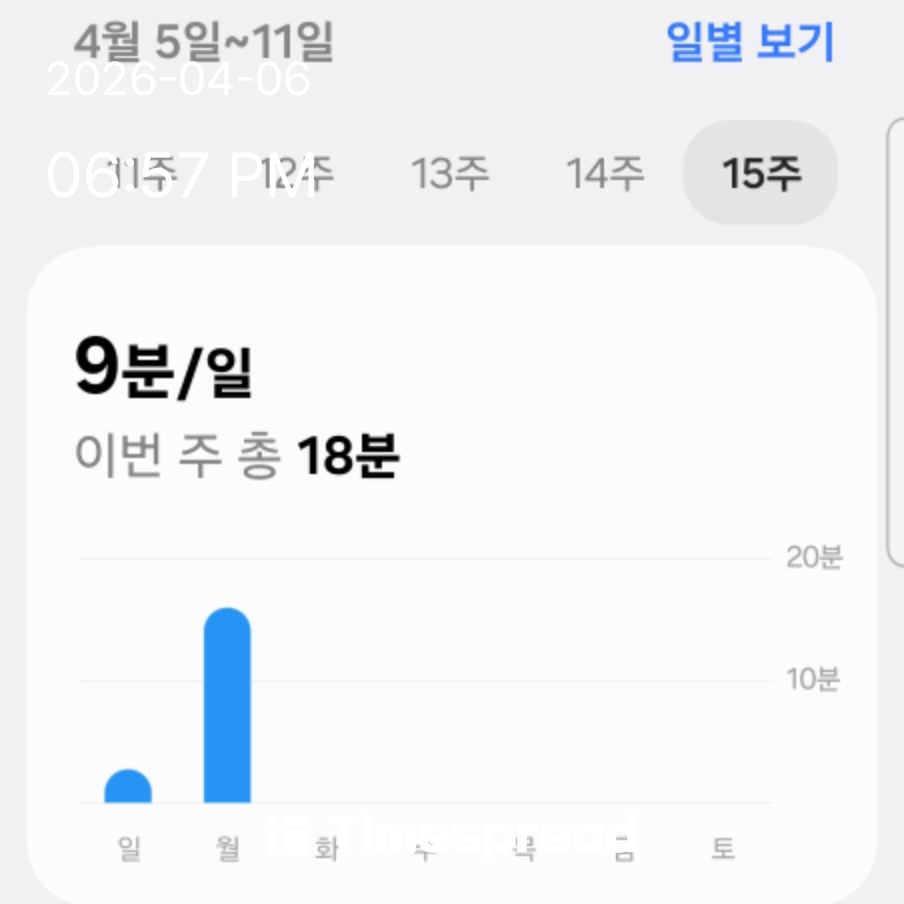Switch to the 13주 week tab
Image resolution: width=904 pixels, height=904 pixels.
450,174
